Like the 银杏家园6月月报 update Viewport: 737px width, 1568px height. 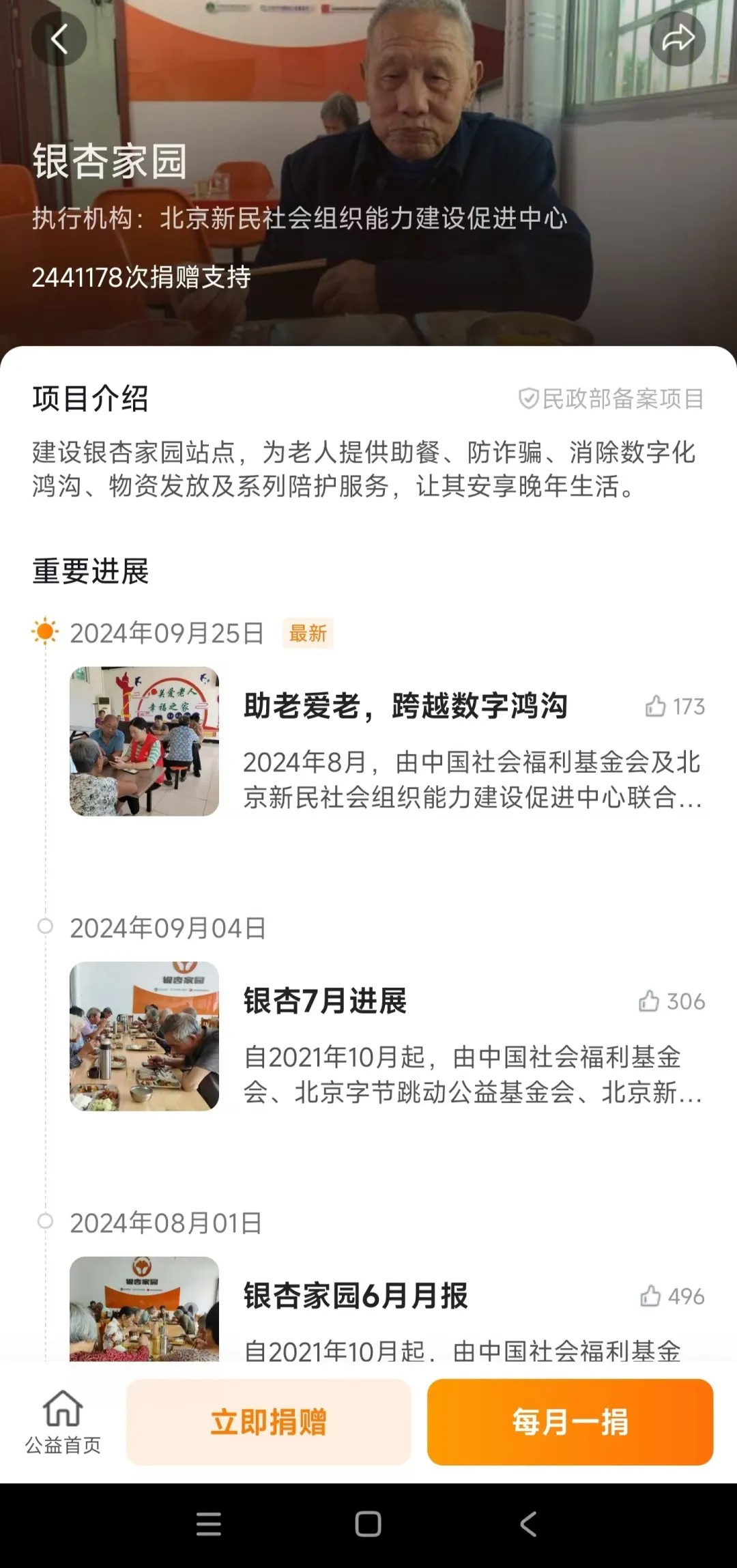(x=650, y=1296)
